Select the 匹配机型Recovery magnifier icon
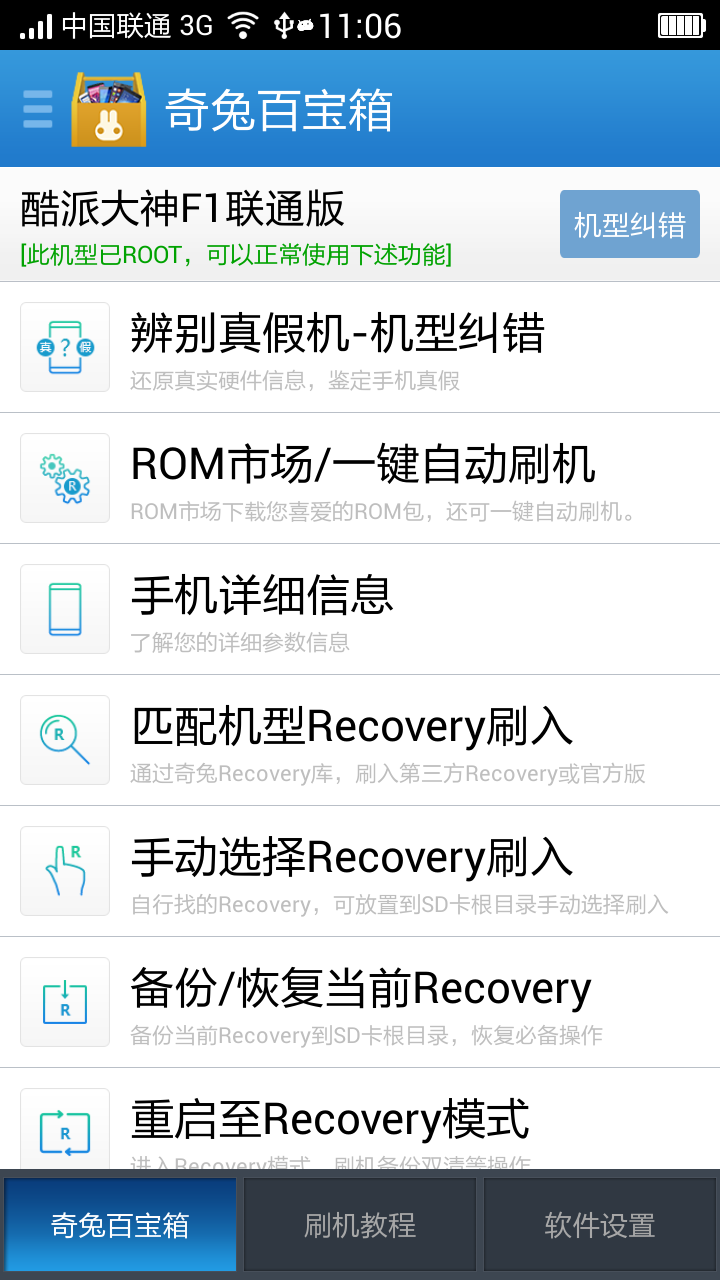720x1280 pixels. 64,740
